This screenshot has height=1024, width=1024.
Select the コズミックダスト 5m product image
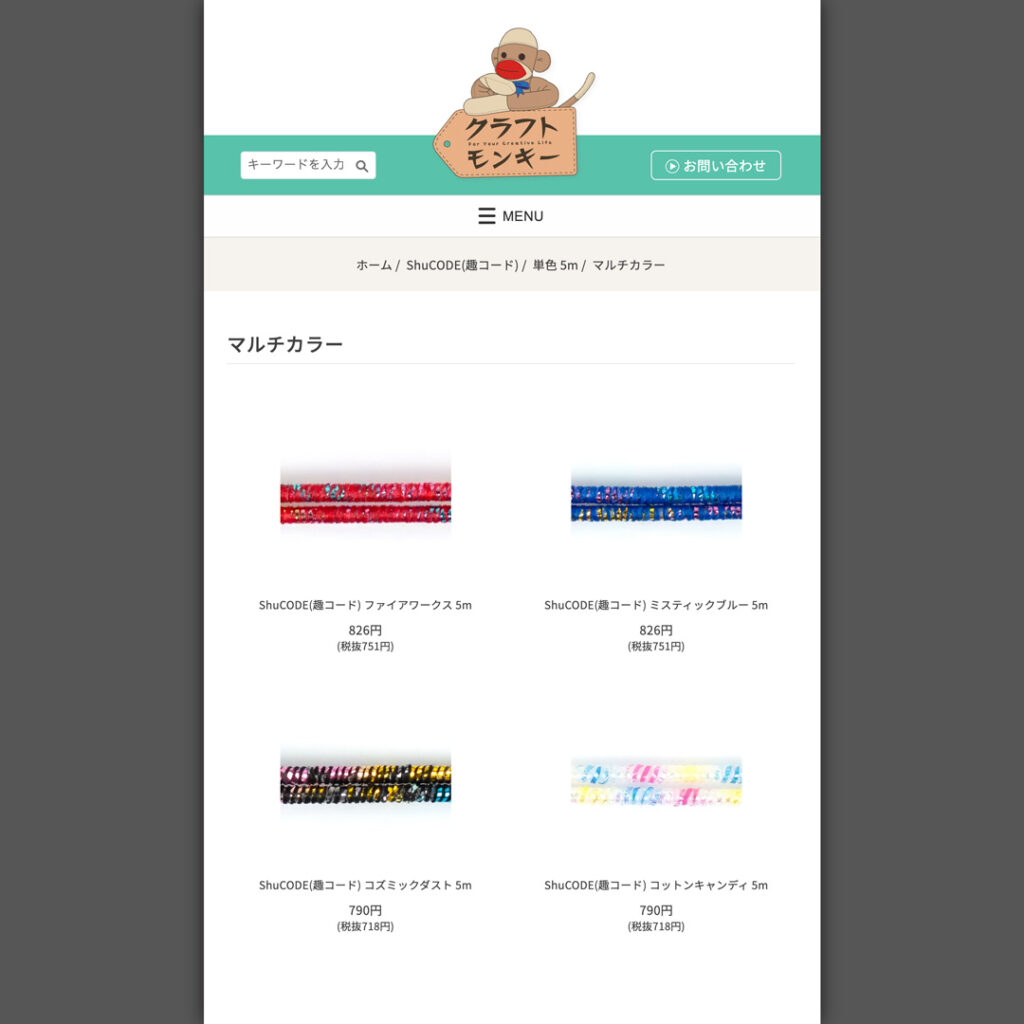365,783
